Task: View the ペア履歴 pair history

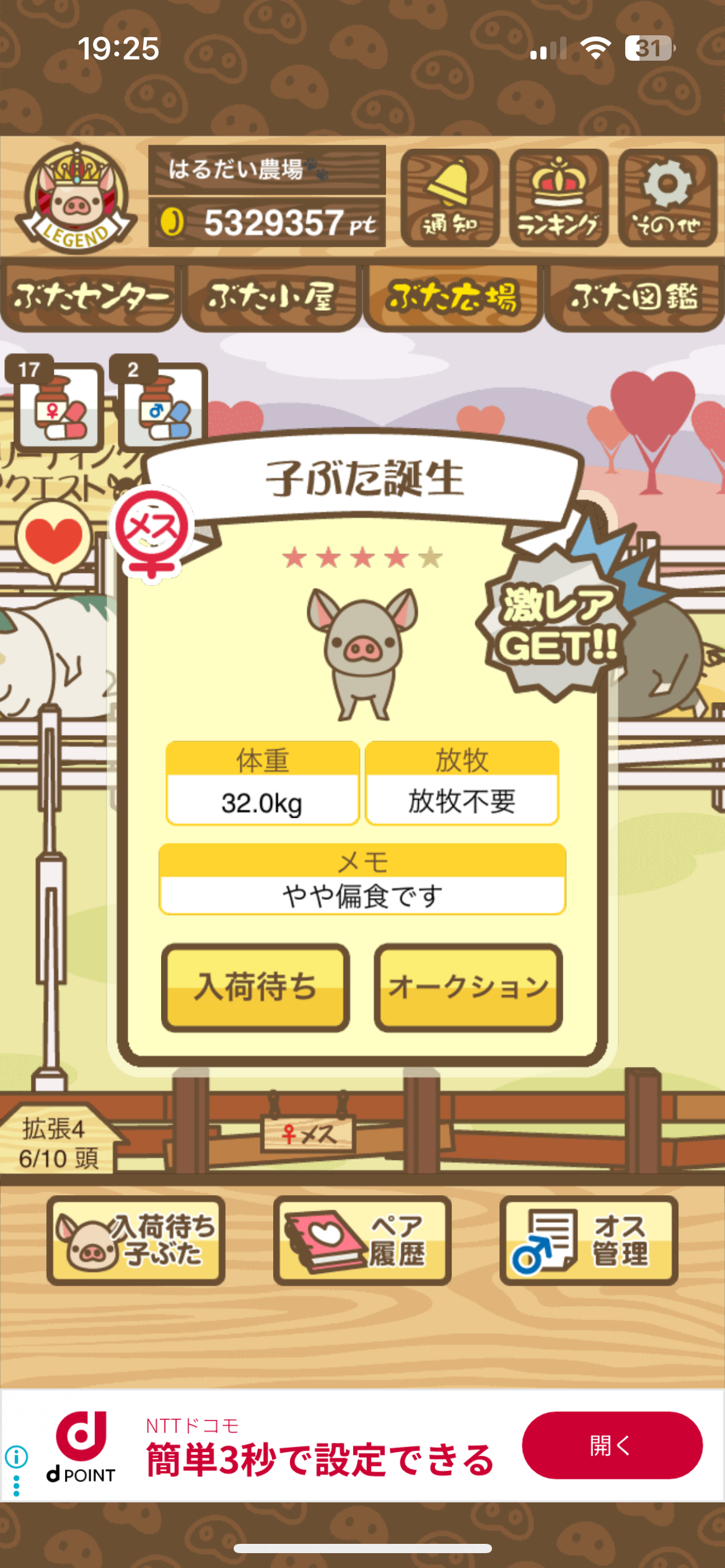Action: pyautogui.click(x=362, y=1240)
